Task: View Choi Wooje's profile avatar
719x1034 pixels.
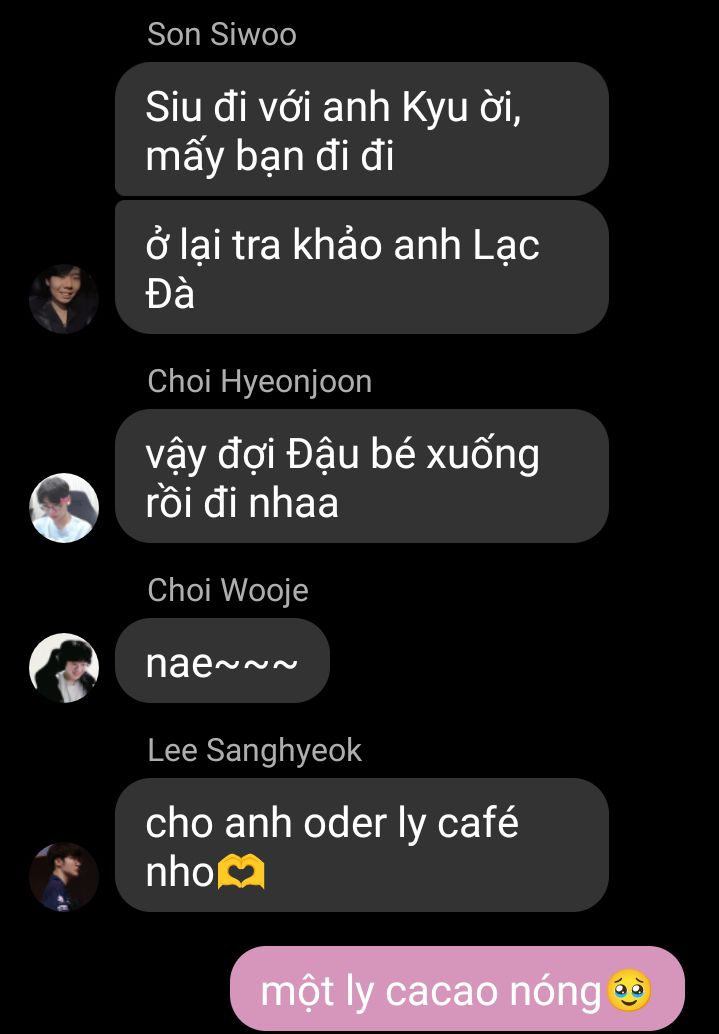Action: tap(63, 667)
